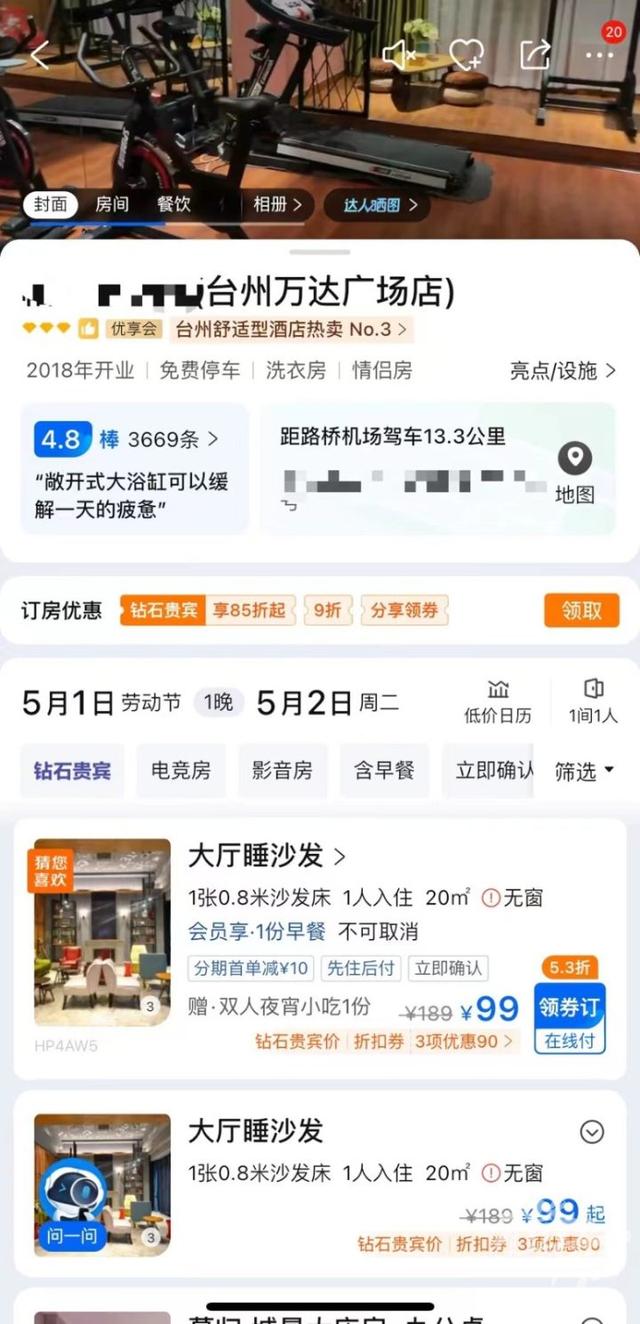640x1324 pixels.
Task: Switch to the 餐饮 photo tab
Action: pyautogui.click(x=173, y=204)
